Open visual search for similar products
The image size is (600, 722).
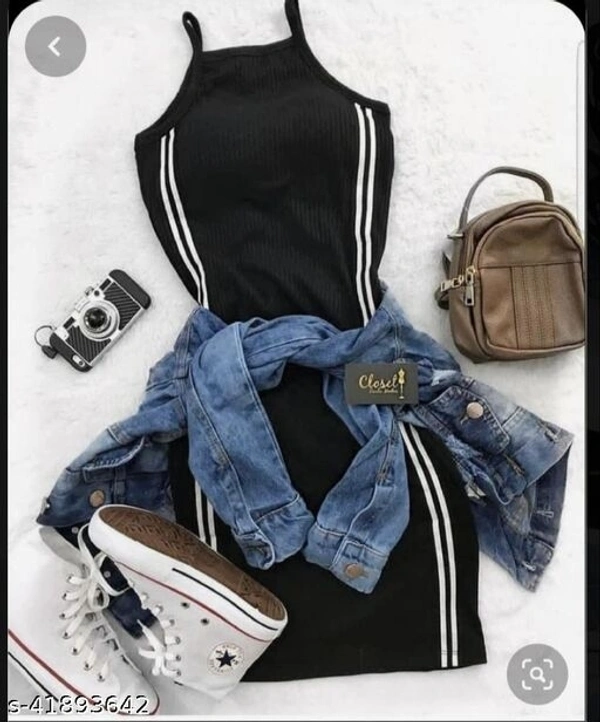pyautogui.click(x=537, y=673)
